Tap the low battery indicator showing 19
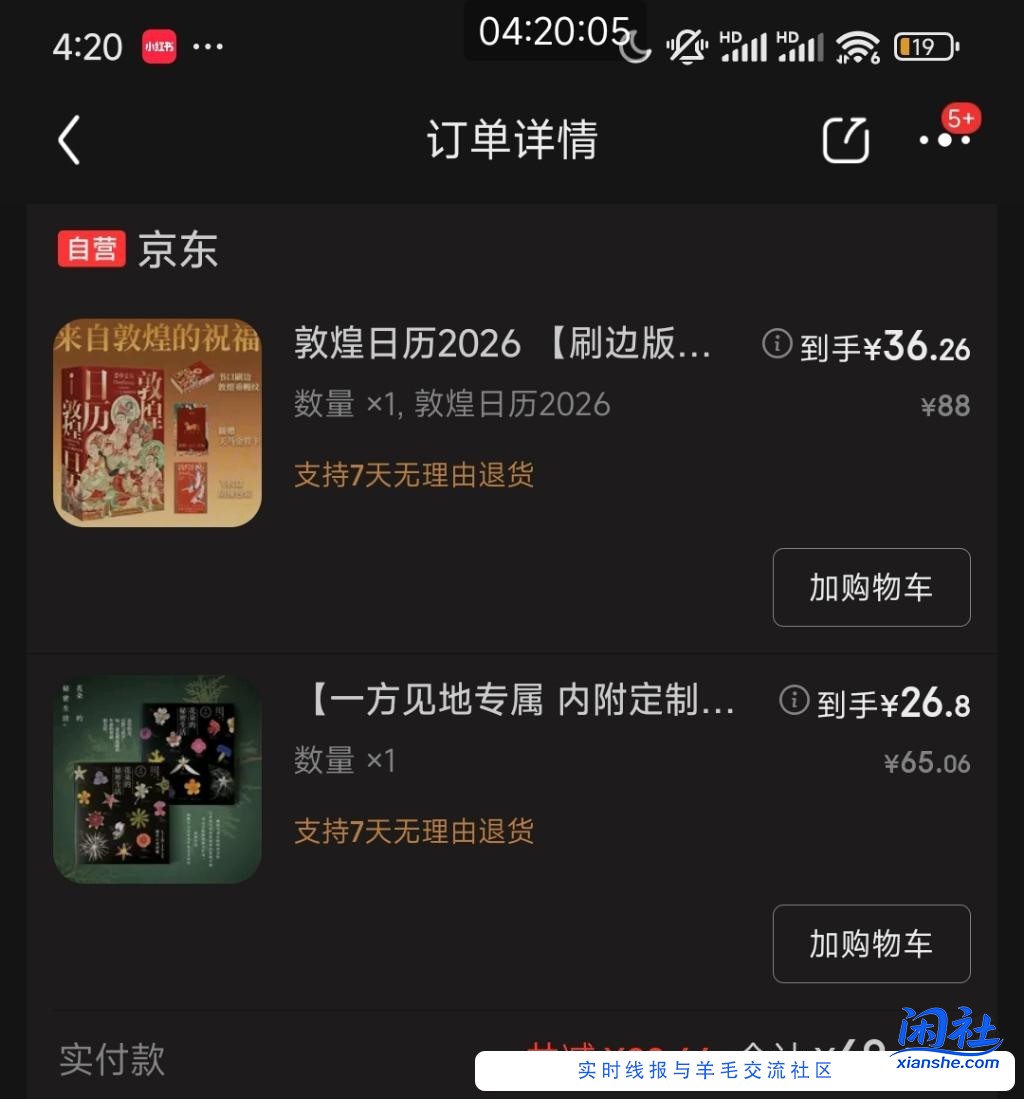Screen dimensions: 1024x1099 [925, 46]
